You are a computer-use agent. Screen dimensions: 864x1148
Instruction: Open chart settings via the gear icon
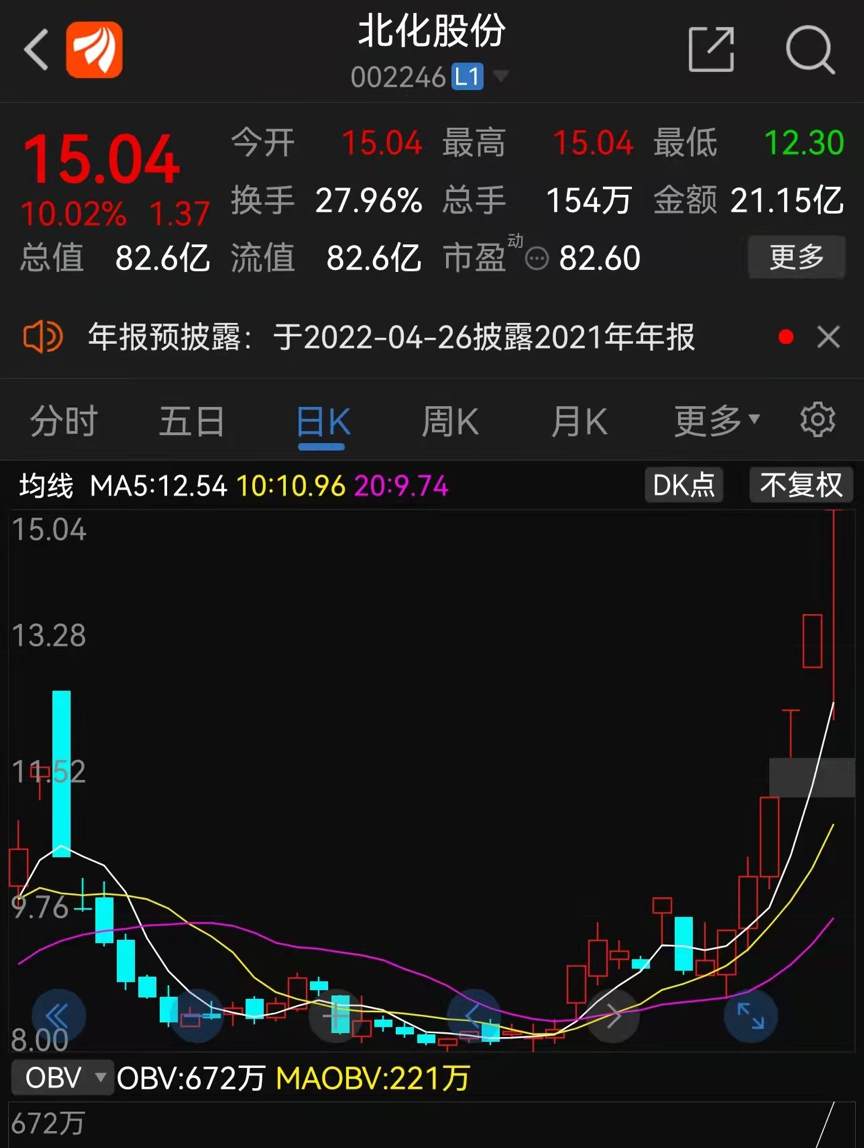(x=818, y=421)
